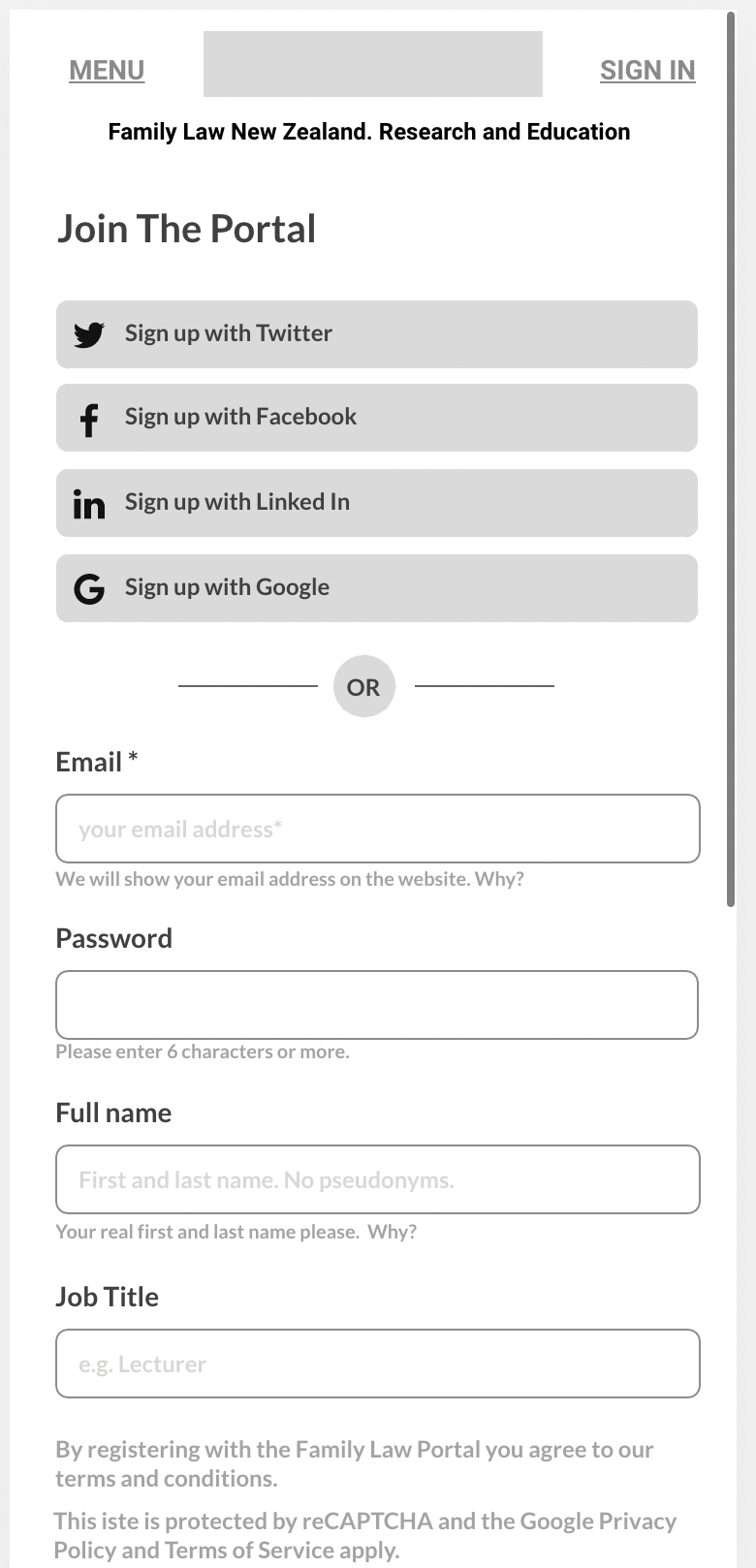Go to SIGN IN
Viewport: 756px width, 1568px height.
pos(647,71)
